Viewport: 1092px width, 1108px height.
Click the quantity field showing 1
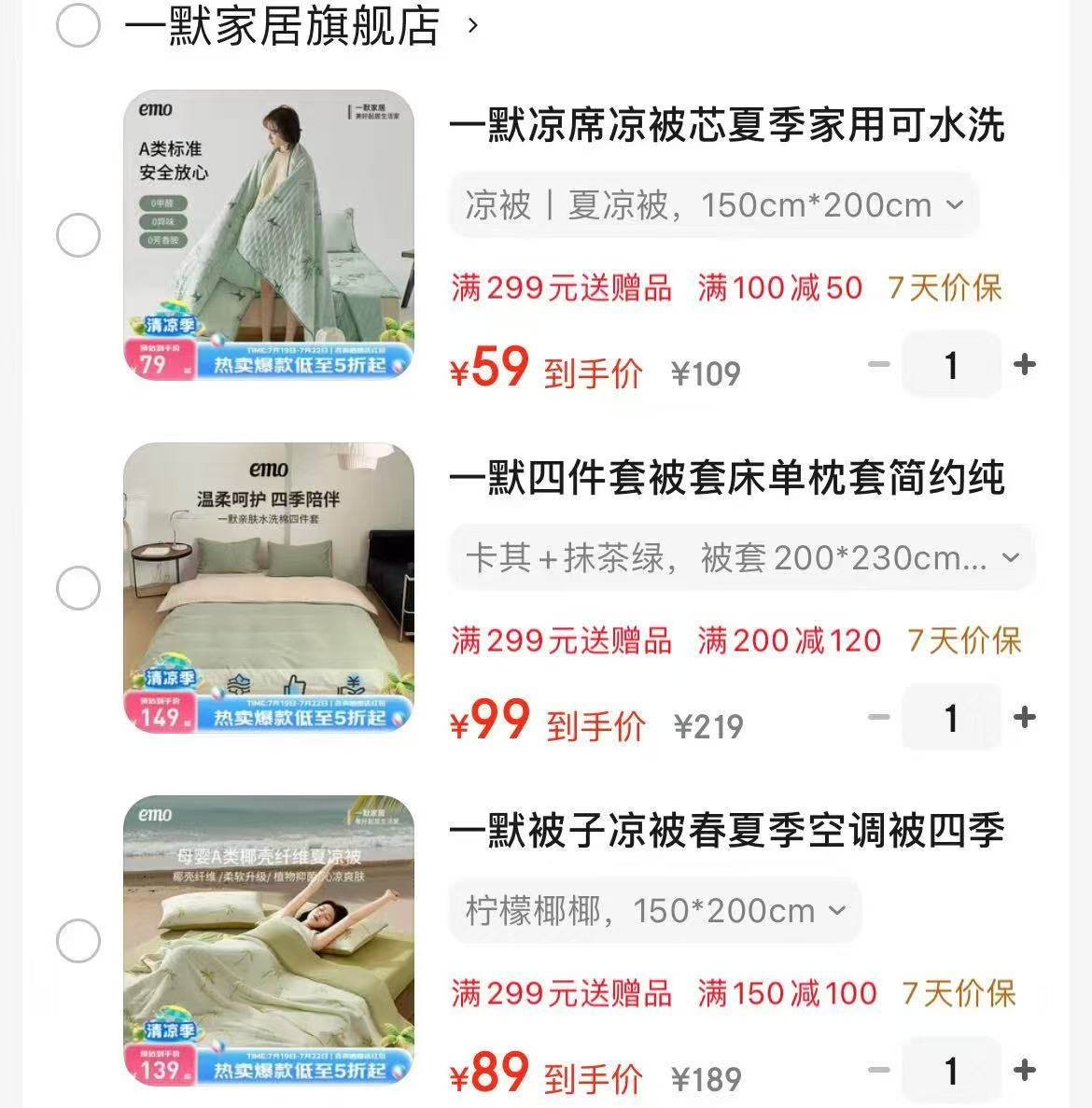coord(951,364)
